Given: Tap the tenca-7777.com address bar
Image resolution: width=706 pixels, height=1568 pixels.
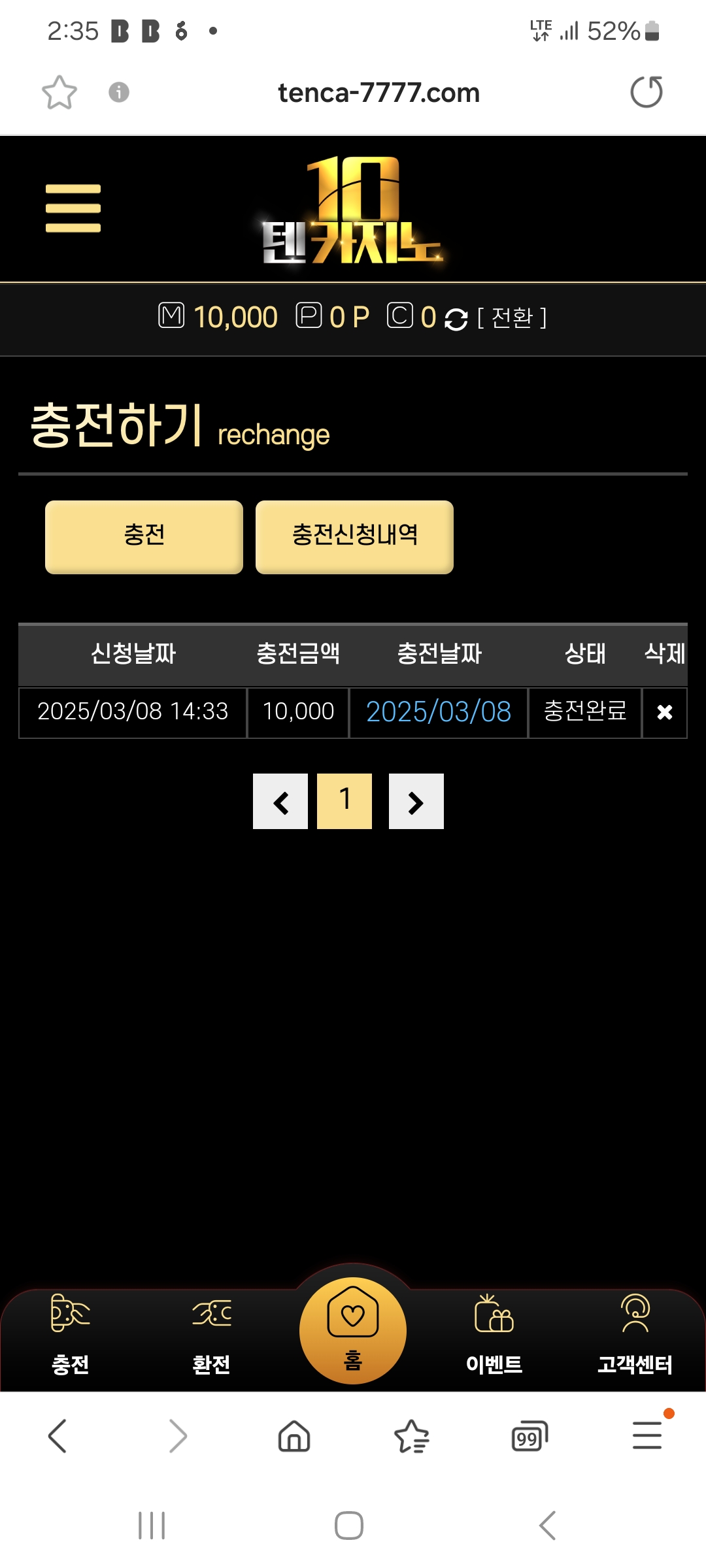Looking at the screenshot, I should click(378, 93).
